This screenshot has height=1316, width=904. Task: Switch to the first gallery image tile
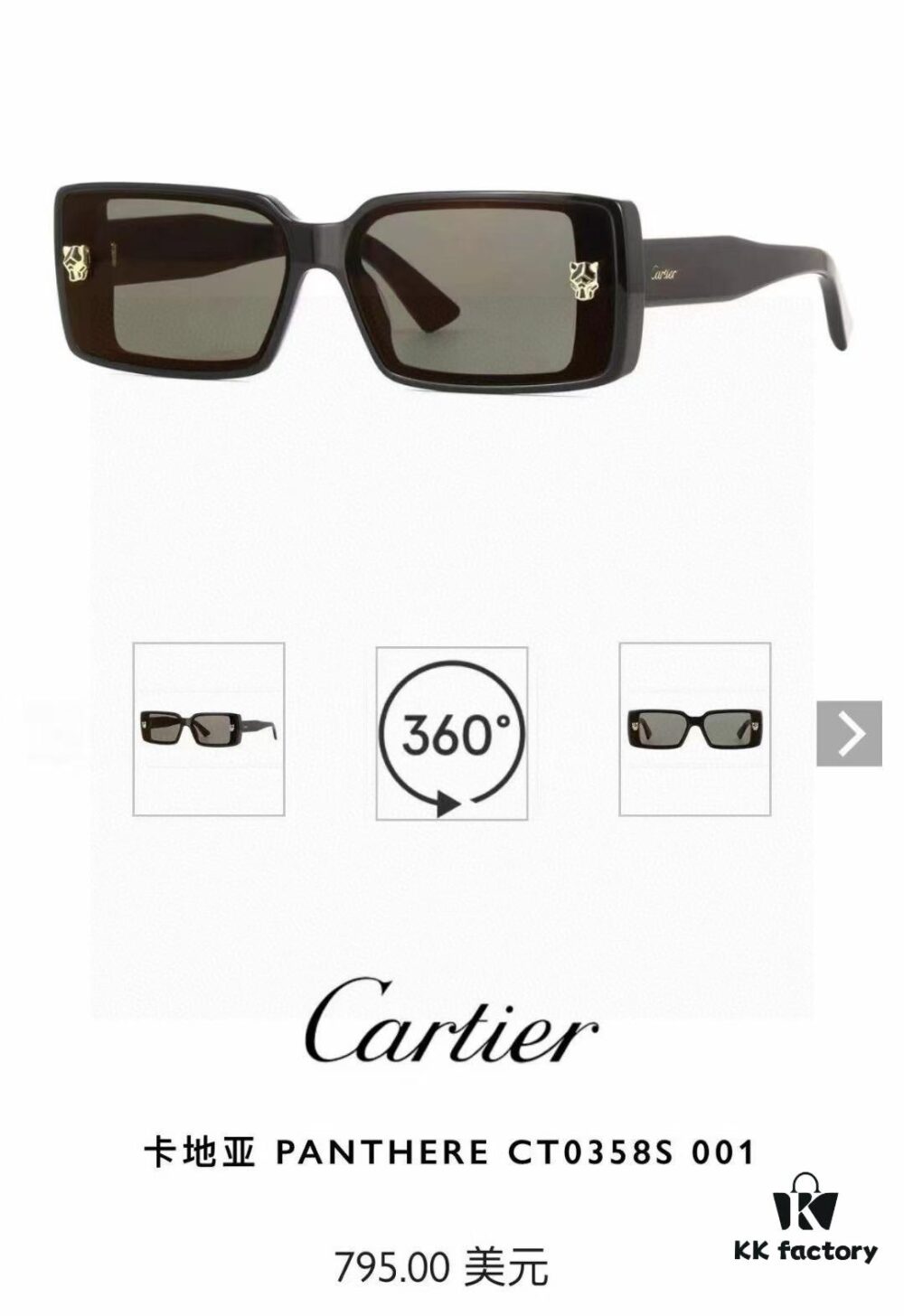(209, 729)
